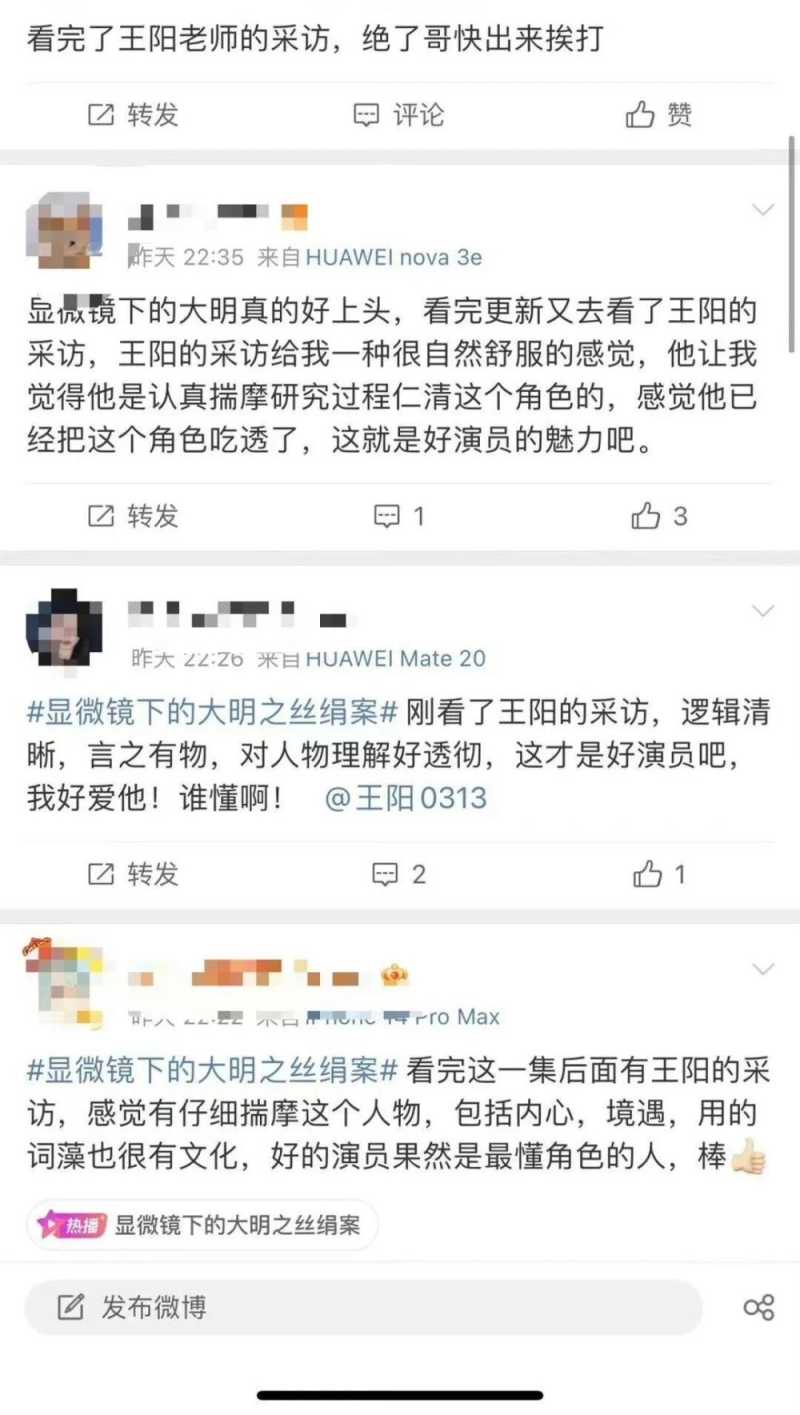Expand the chevron on the HUAWEI Mate 20 post
Image resolution: width=800 pixels, height=1415 pixels.
click(x=763, y=610)
